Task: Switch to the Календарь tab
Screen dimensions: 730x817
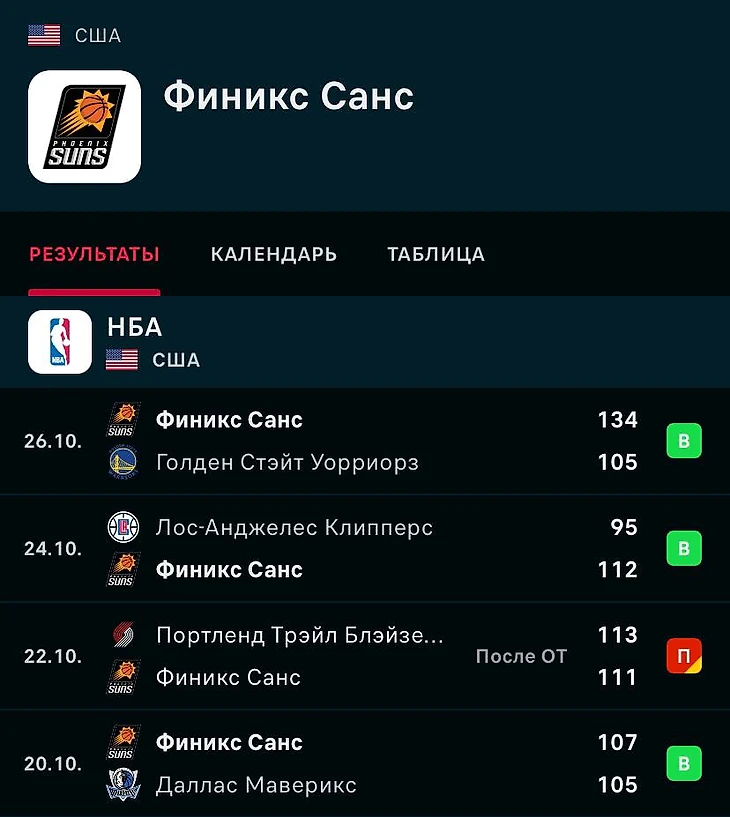Action: coord(273,254)
